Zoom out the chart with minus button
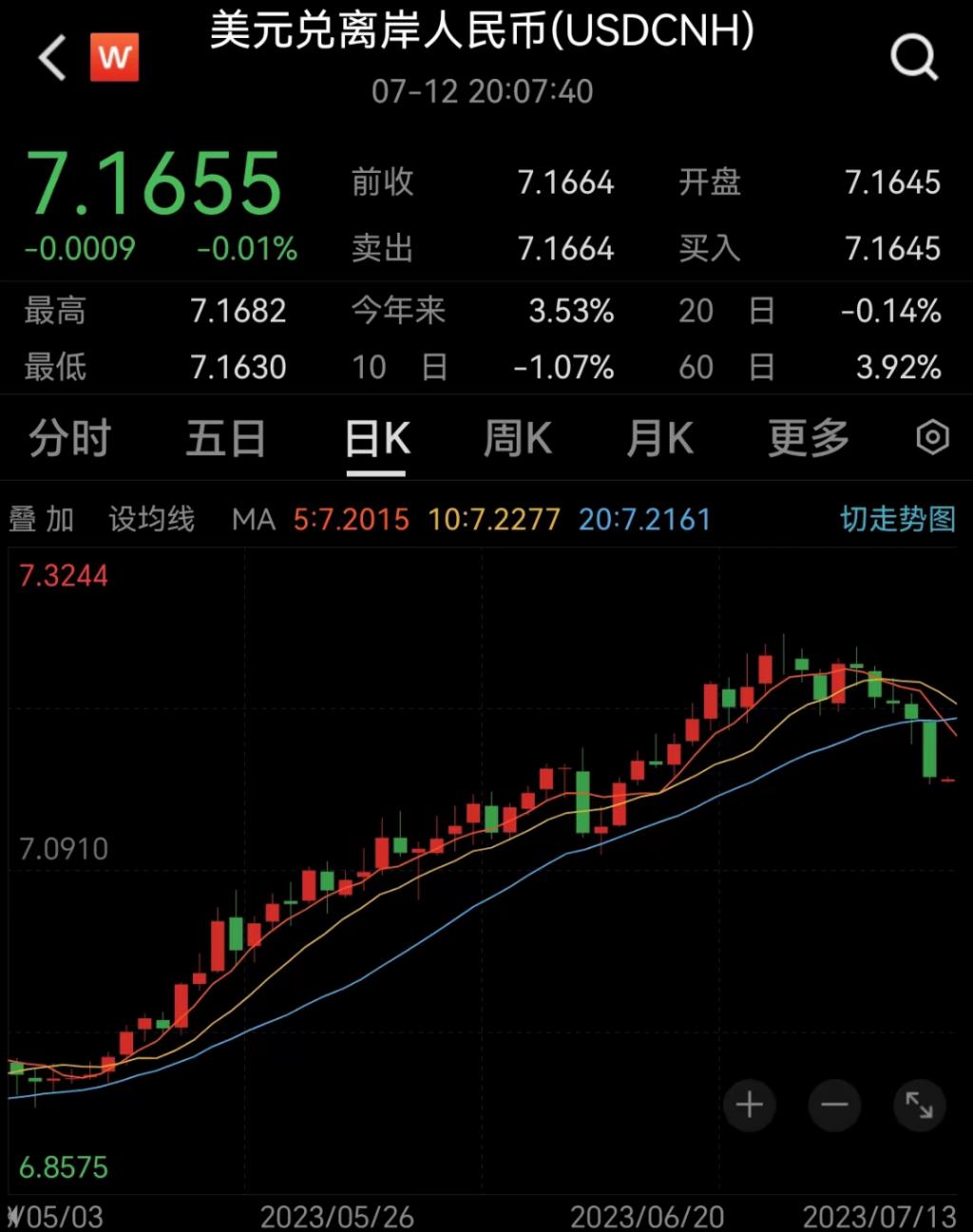The height and width of the screenshot is (1232, 973). [x=834, y=1105]
